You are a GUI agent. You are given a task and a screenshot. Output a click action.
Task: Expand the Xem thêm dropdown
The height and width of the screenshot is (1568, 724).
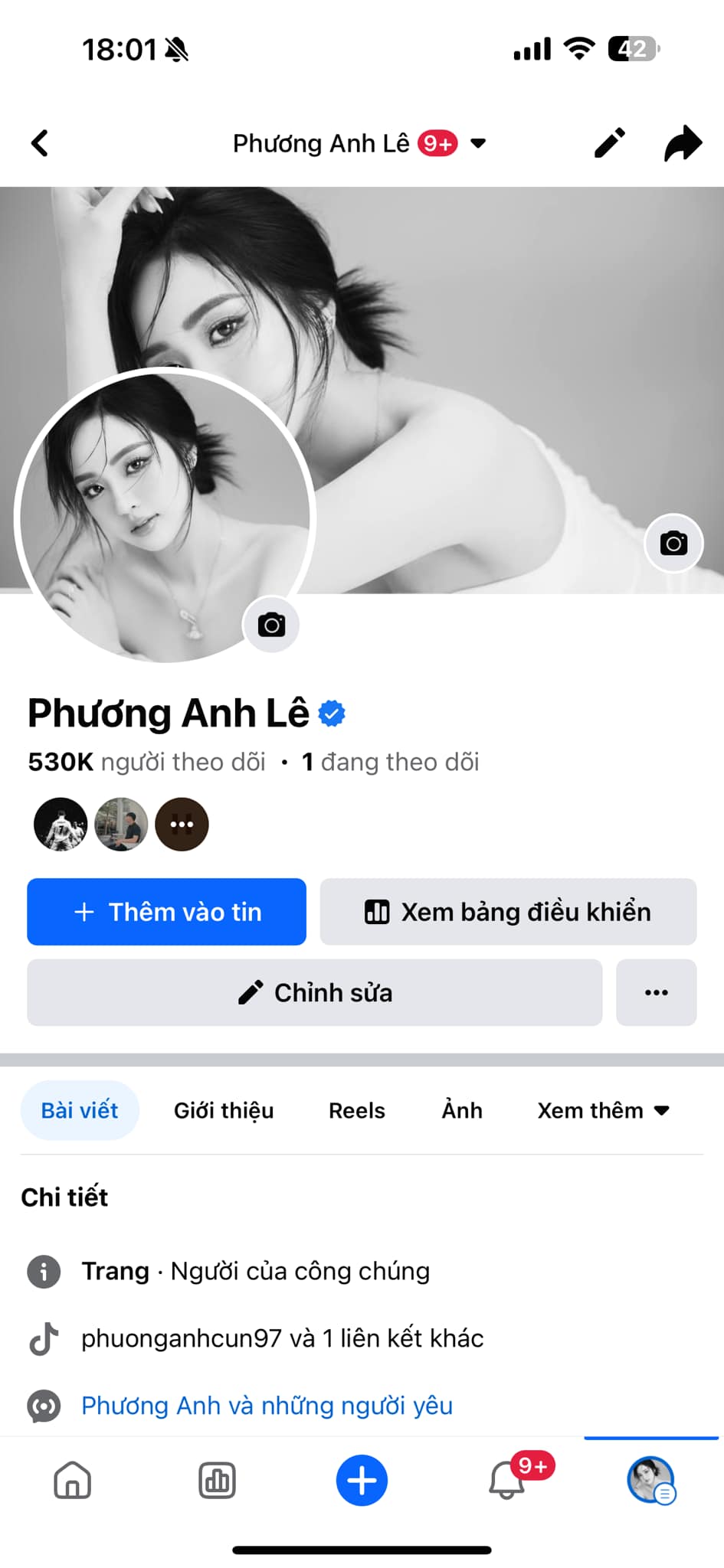(x=603, y=1110)
